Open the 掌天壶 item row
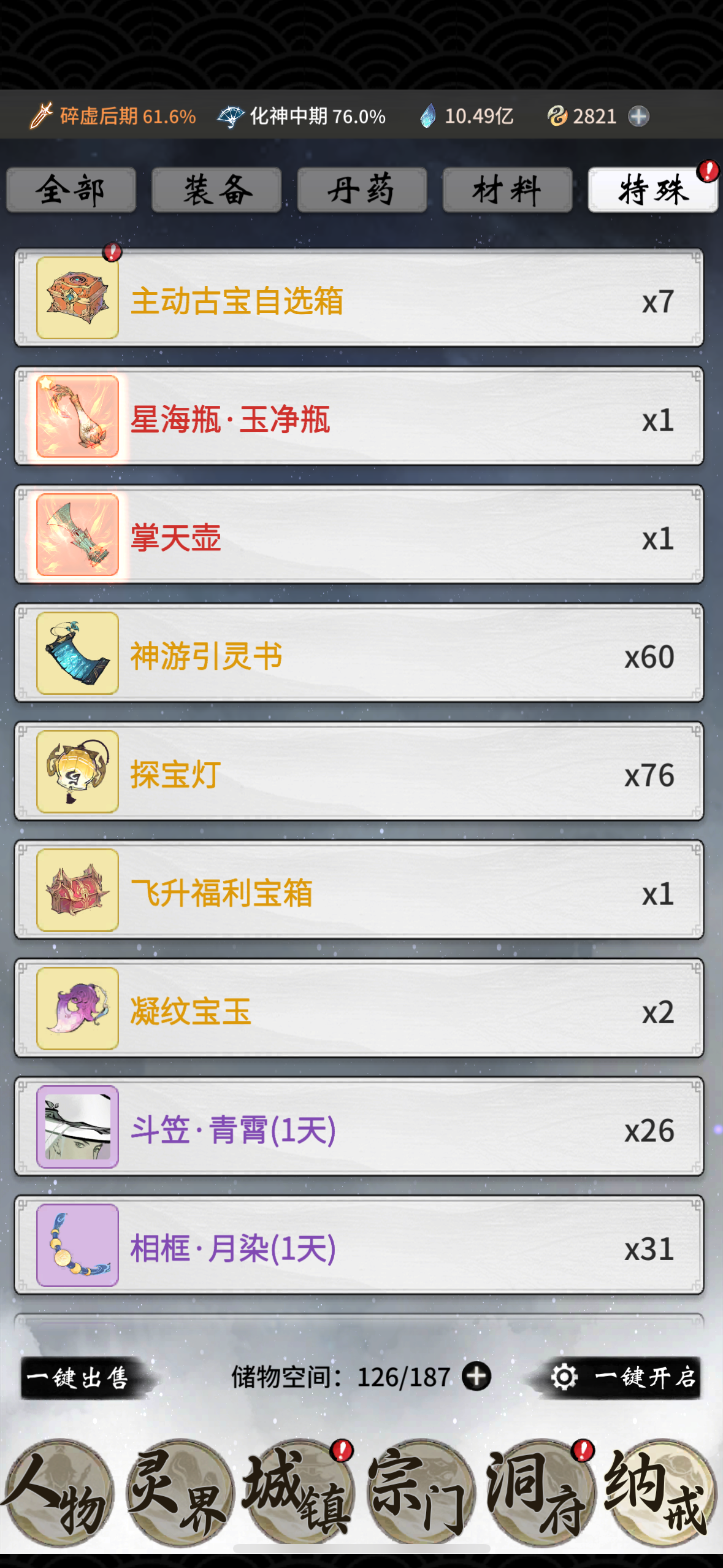Image resolution: width=723 pixels, height=1568 pixels. (359, 536)
